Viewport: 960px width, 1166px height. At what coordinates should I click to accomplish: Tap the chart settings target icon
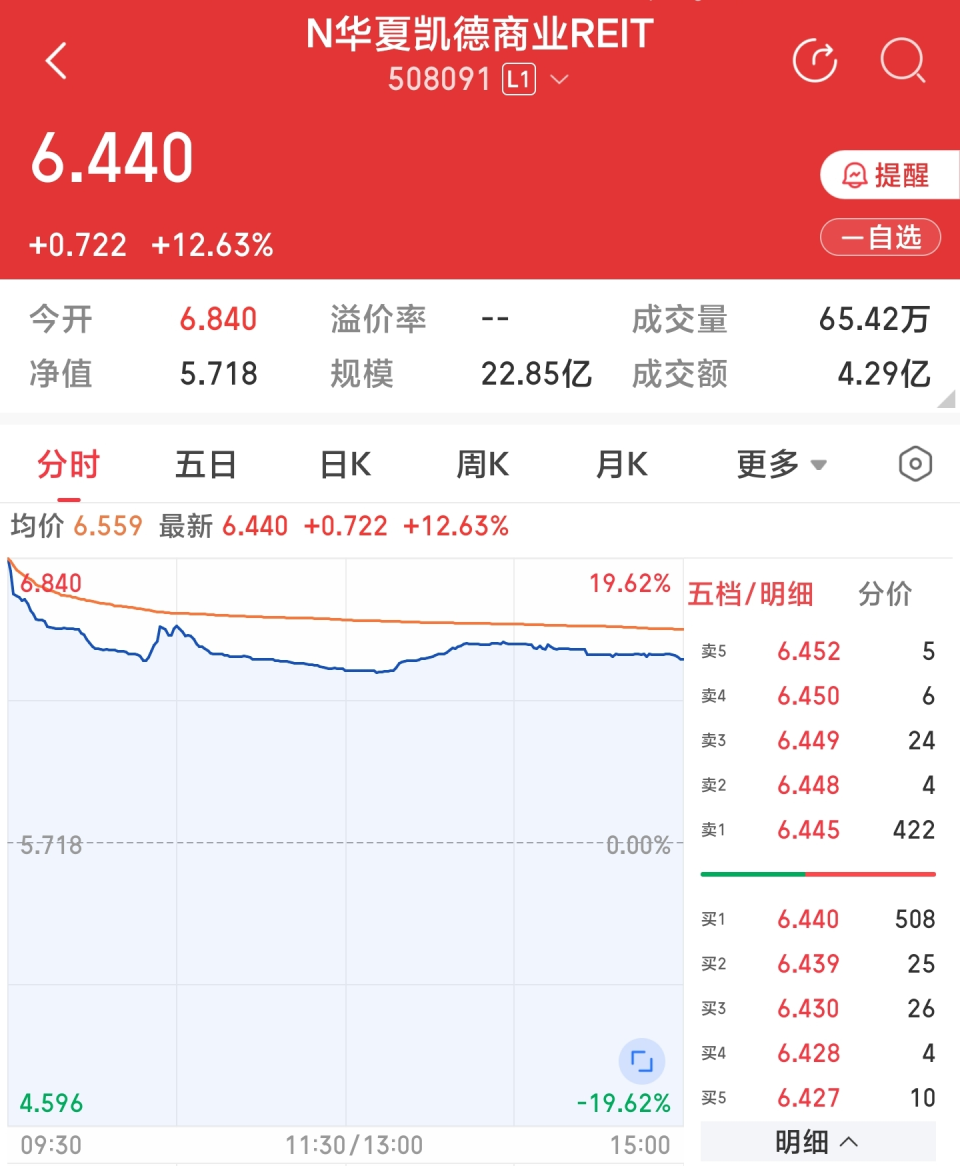coord(915,464)
